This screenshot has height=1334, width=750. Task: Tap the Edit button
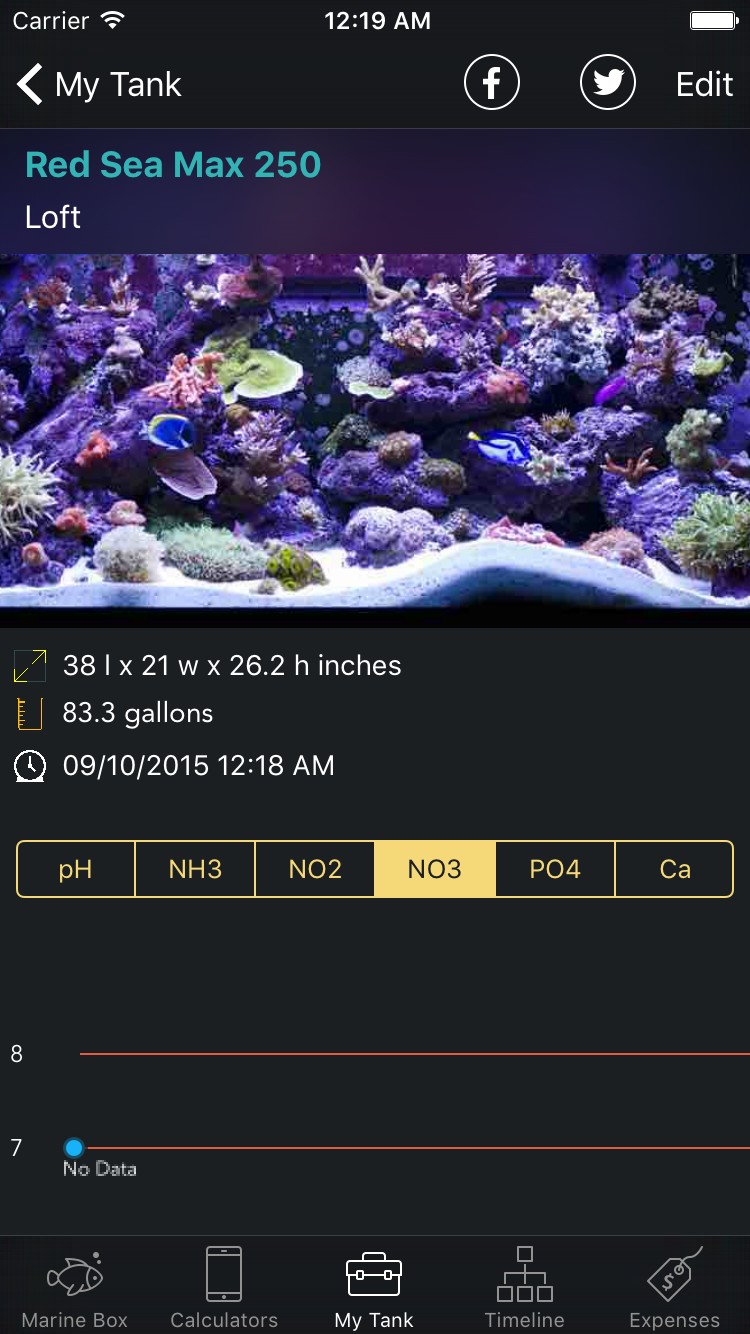(x=704, y=84)
